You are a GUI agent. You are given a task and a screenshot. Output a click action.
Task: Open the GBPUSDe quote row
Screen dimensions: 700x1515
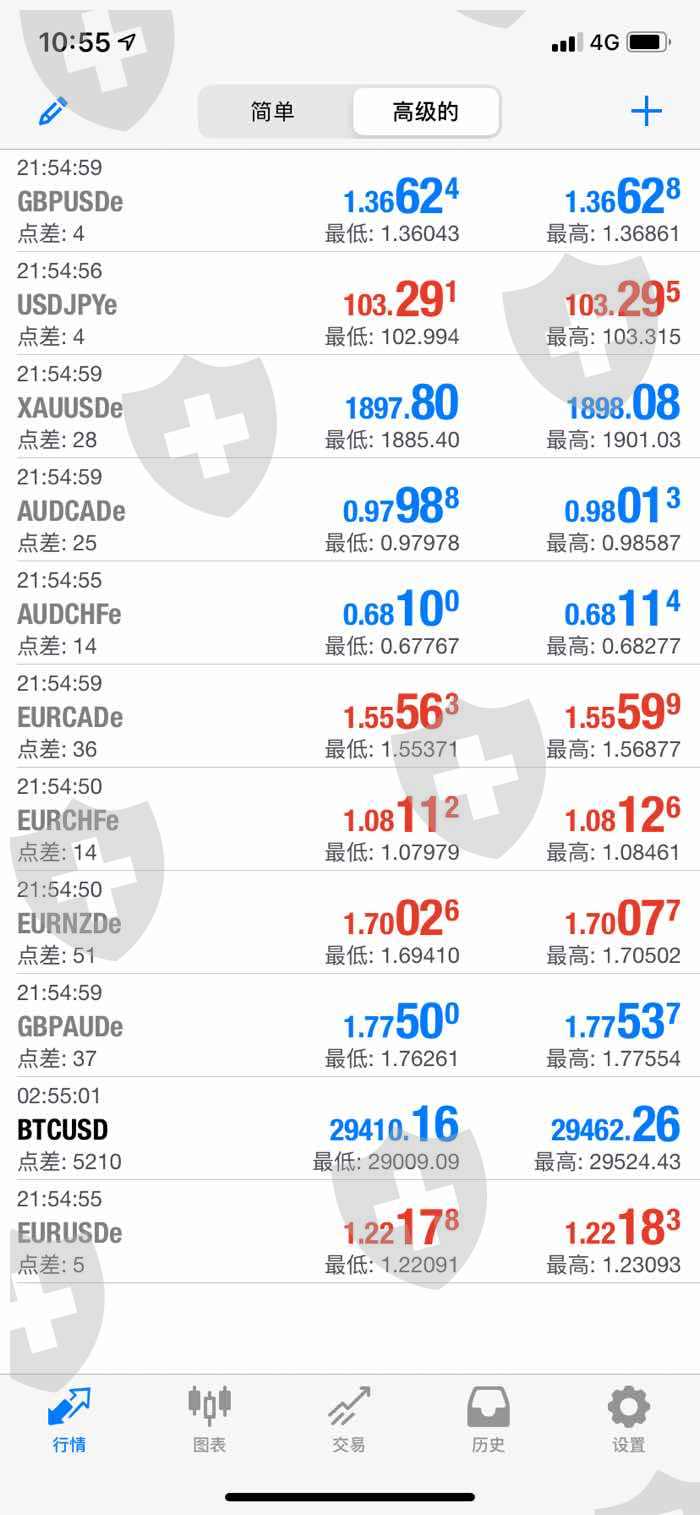(x=70, y=201)
